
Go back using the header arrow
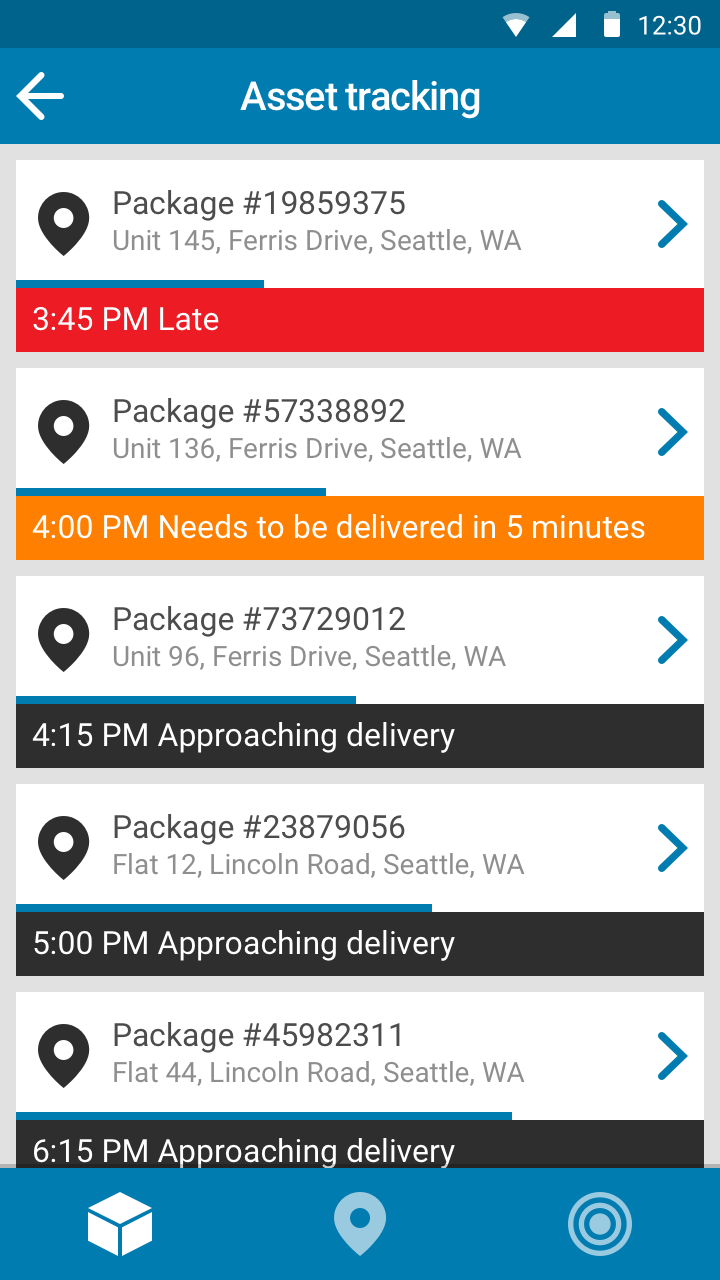pyautogui.click(x=40, y=96)
